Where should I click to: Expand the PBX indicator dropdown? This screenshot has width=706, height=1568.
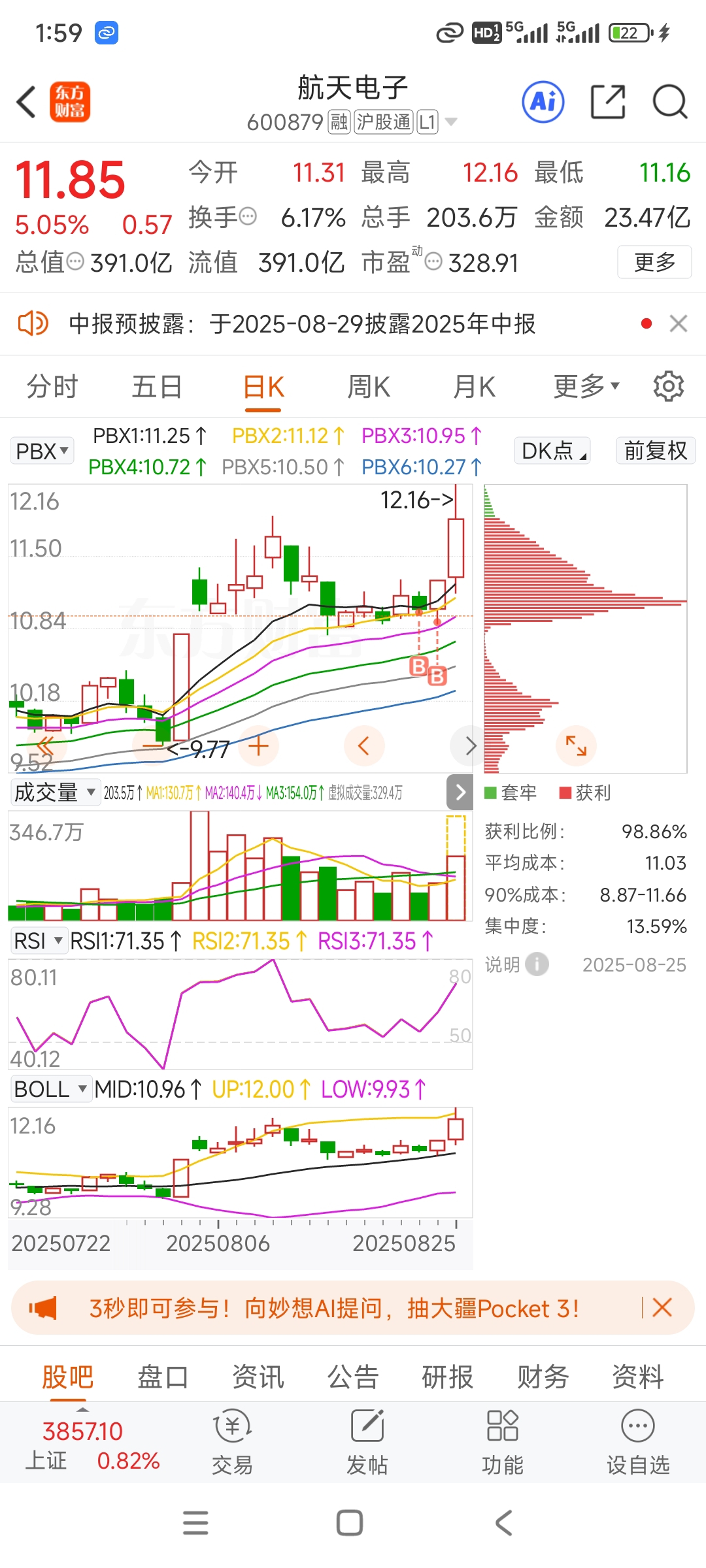point(42,451)
